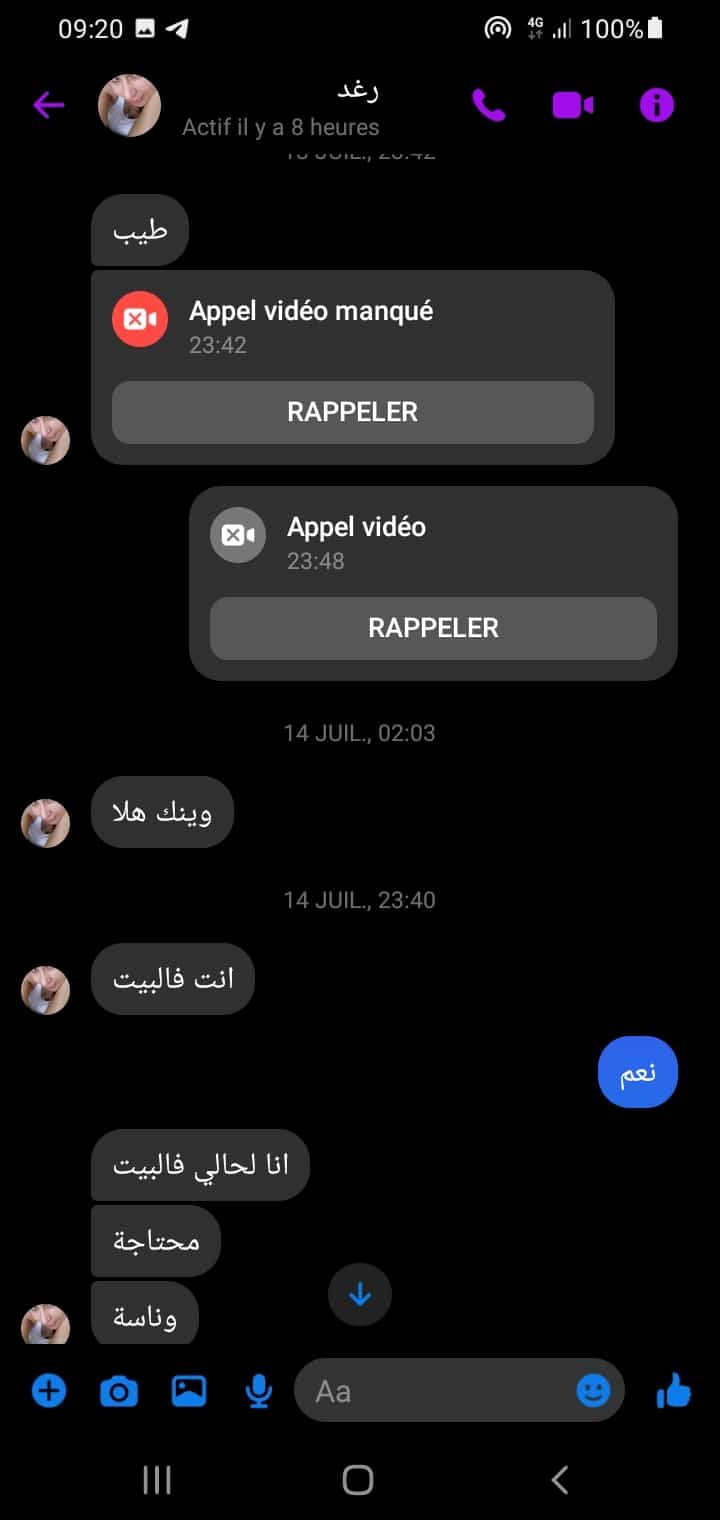This screenshot has width=720, height=1520.
Task: Open conversation info details
Action: pyautogui.click(x=657, y=105)
